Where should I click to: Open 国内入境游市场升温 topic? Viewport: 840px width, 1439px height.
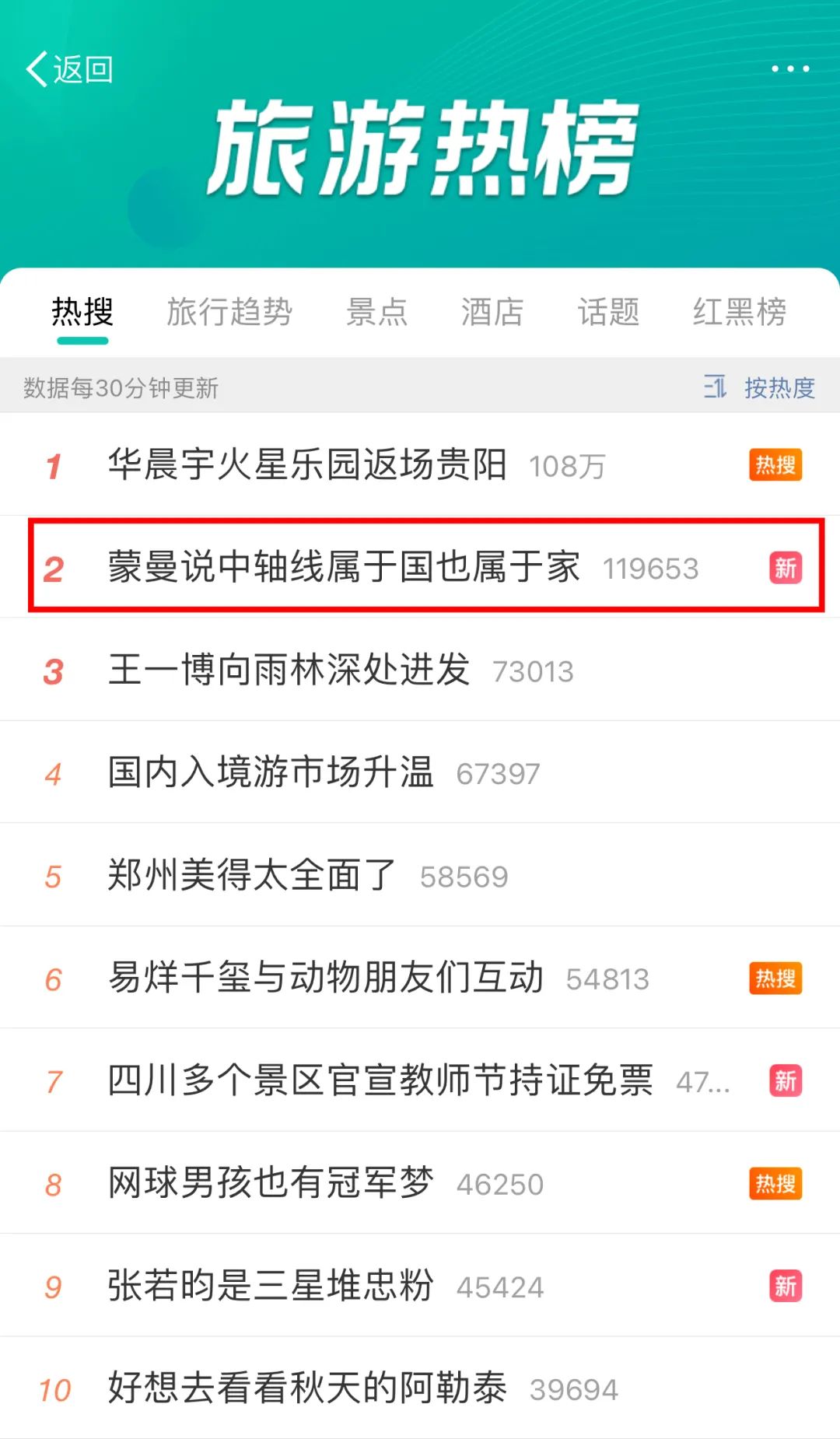point(420,772)
